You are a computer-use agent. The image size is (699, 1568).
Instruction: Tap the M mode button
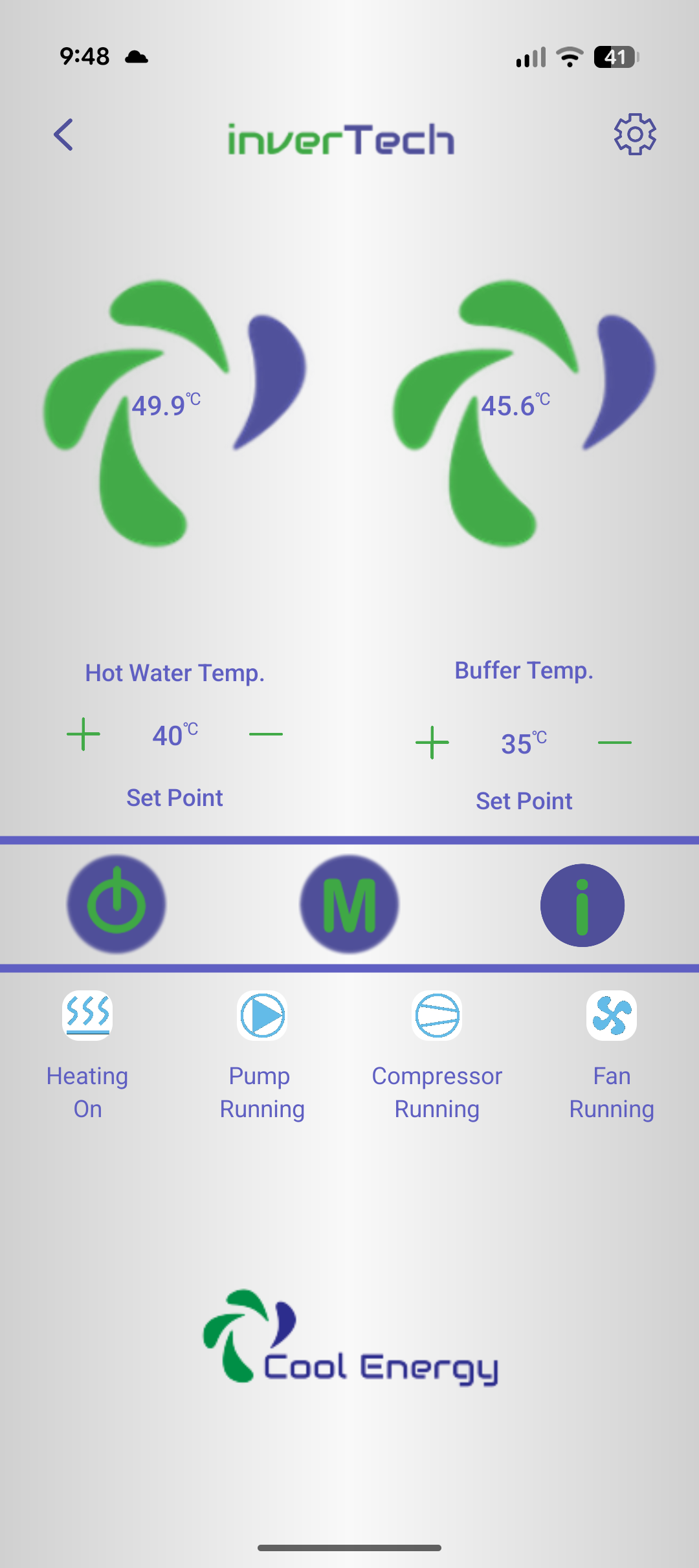tap(349, 904)
